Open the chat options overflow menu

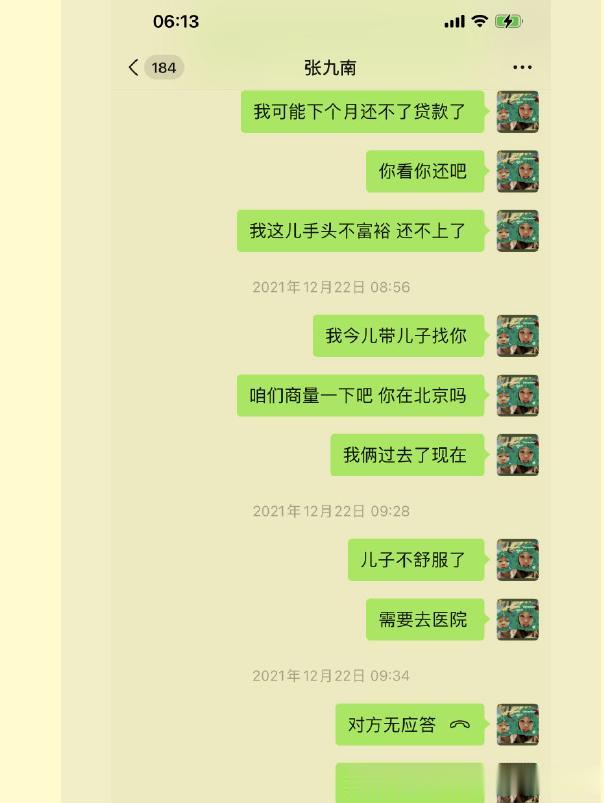[x=522, y=67]
